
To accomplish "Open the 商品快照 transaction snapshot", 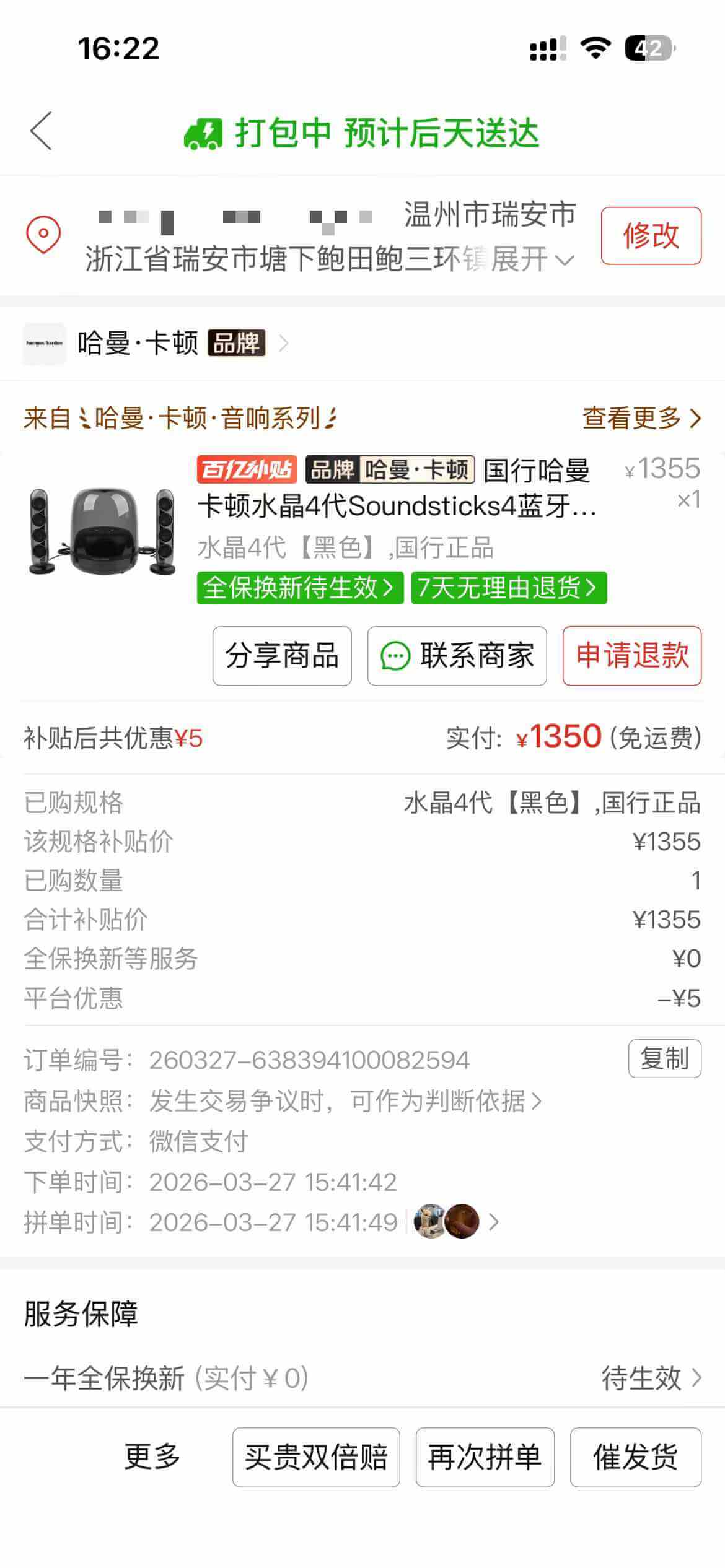I will click(345, 1100).
